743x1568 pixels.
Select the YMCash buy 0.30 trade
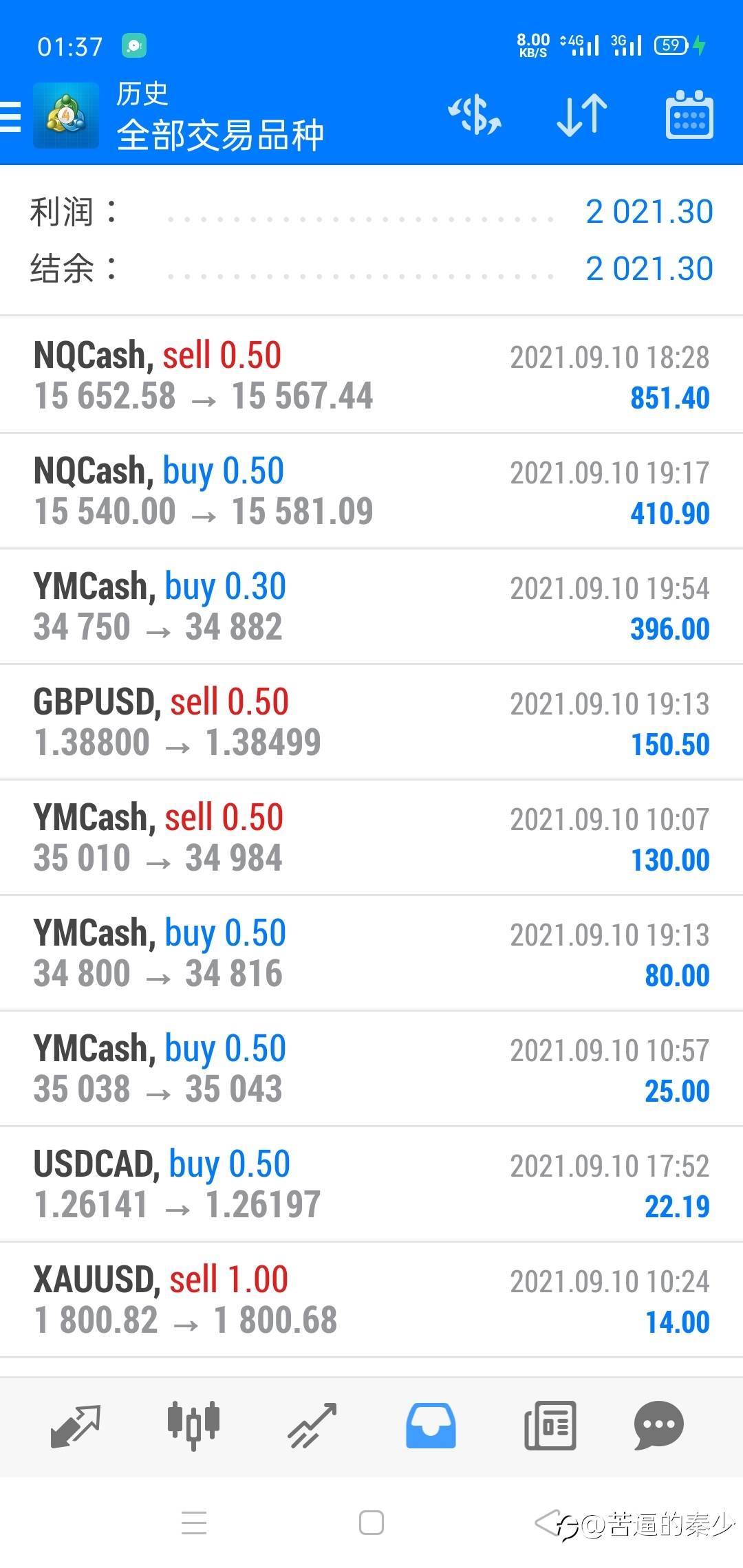371,607
